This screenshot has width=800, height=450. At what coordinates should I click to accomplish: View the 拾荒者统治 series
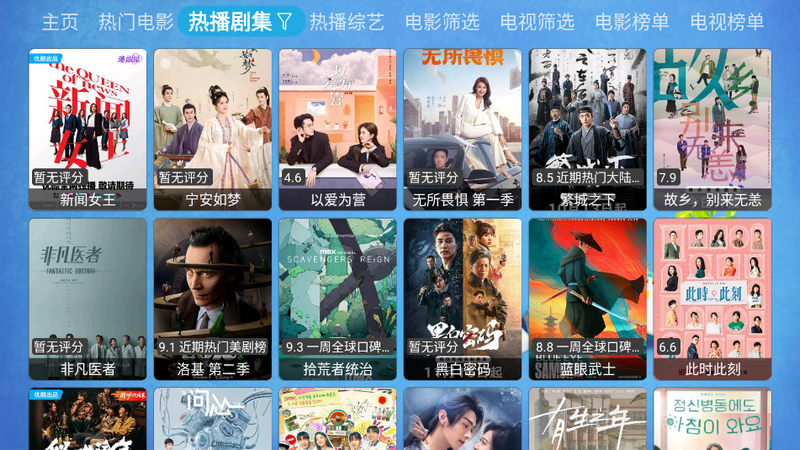click(338, 298)
